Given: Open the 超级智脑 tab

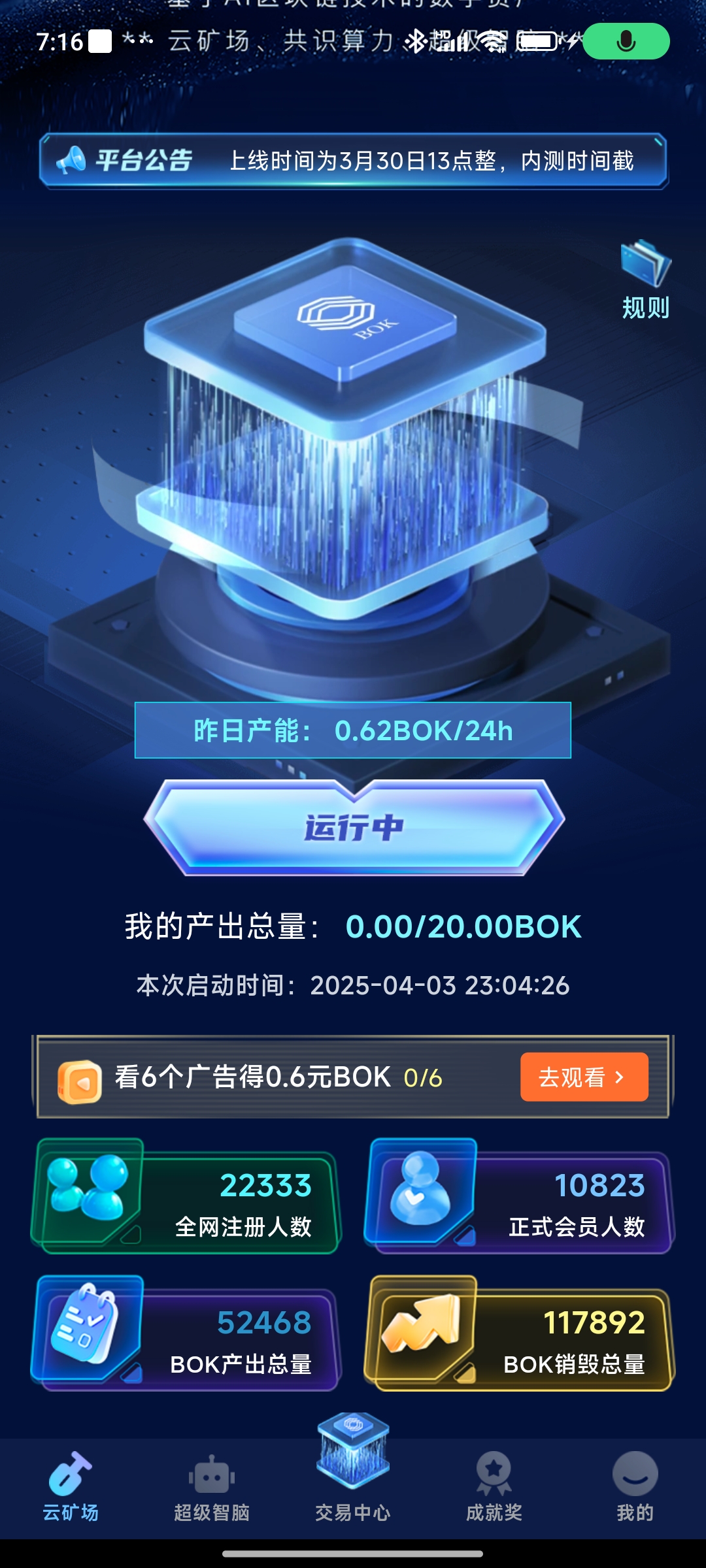Looking at the screenshot, I should pyautogui.click(x=212, y=1486).
